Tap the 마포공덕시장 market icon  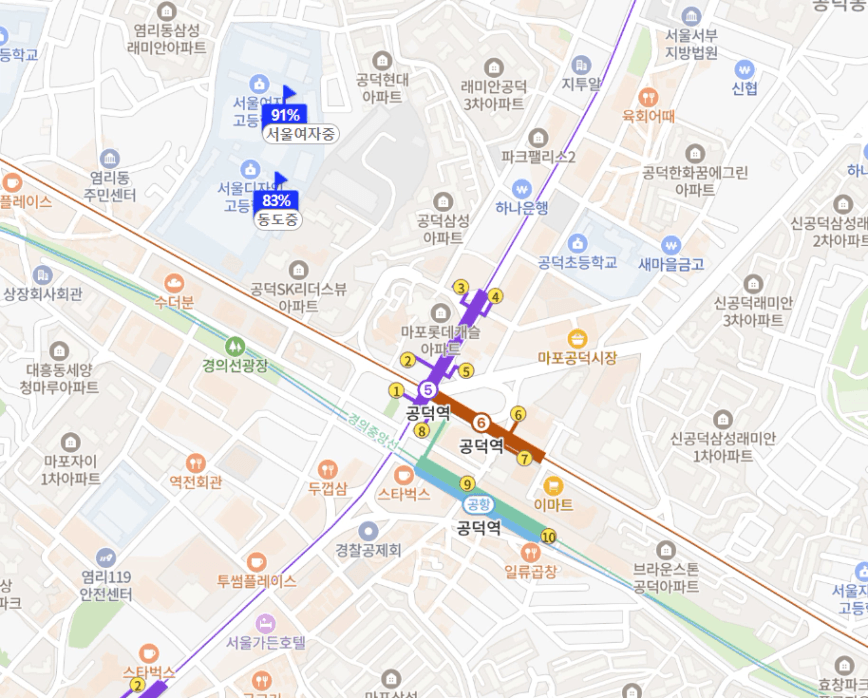pos(577,338)
